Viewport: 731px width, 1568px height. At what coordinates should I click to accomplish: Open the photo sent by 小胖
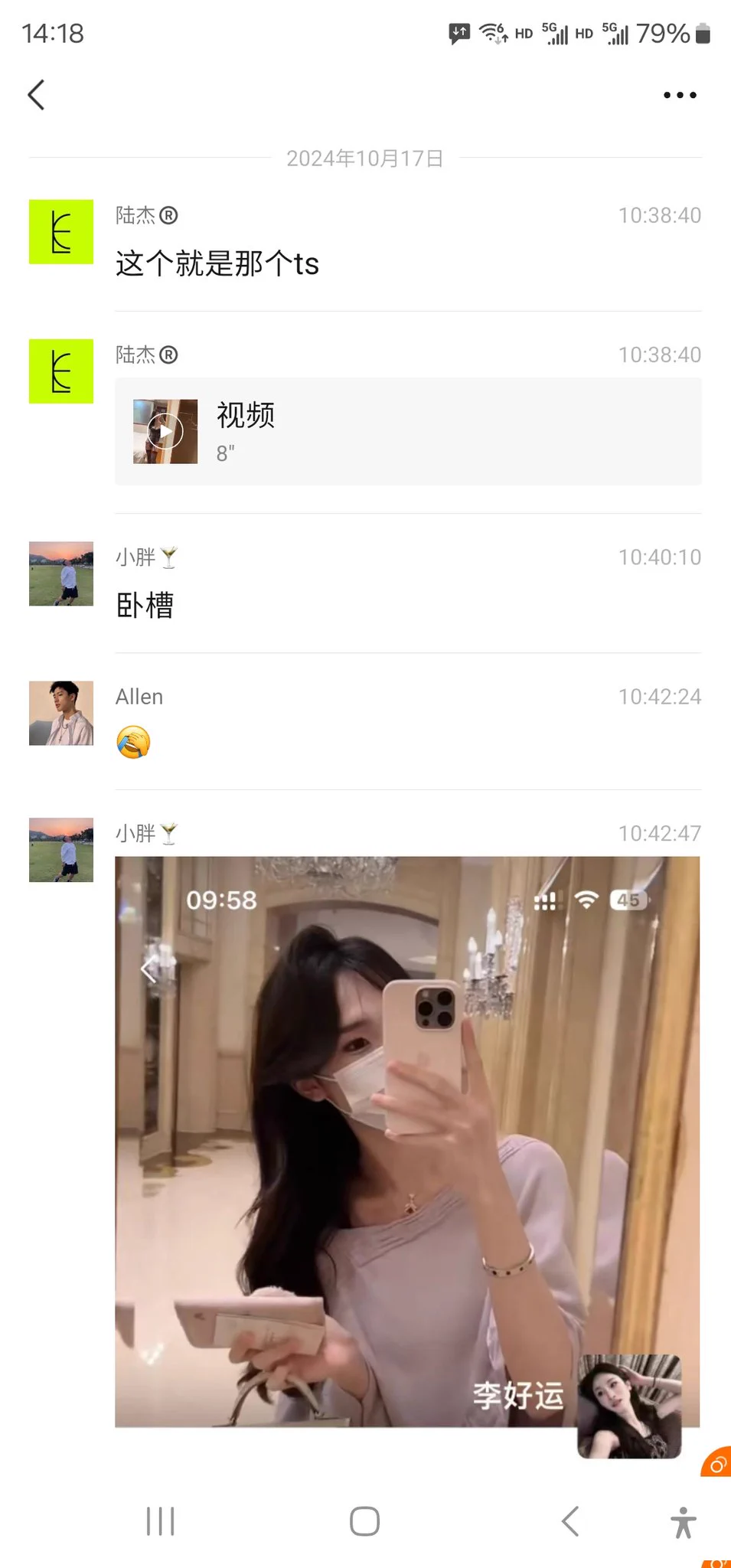click(x=407, y=1141)
